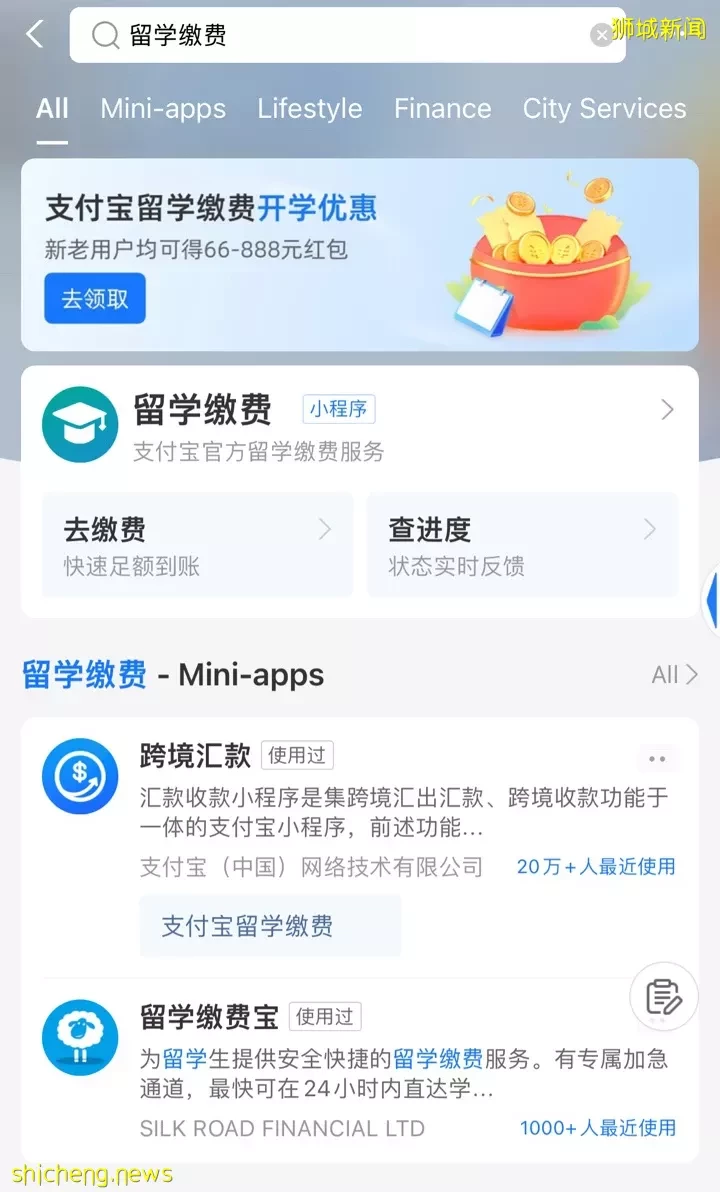Tap the 去领取 button on the banner
The image size is (720, 1192).
tap(94, 298)
